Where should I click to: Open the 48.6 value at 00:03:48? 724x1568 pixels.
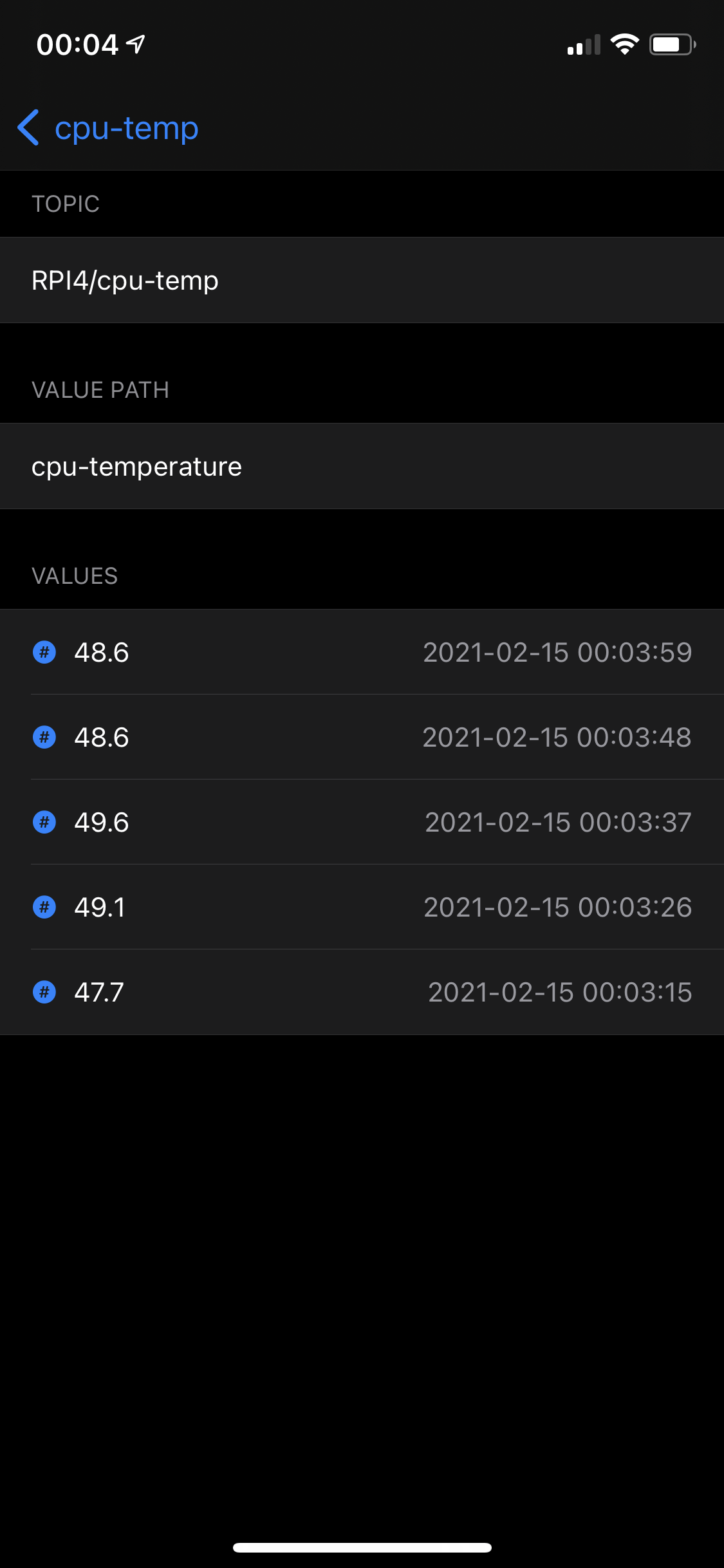point(362,737)
